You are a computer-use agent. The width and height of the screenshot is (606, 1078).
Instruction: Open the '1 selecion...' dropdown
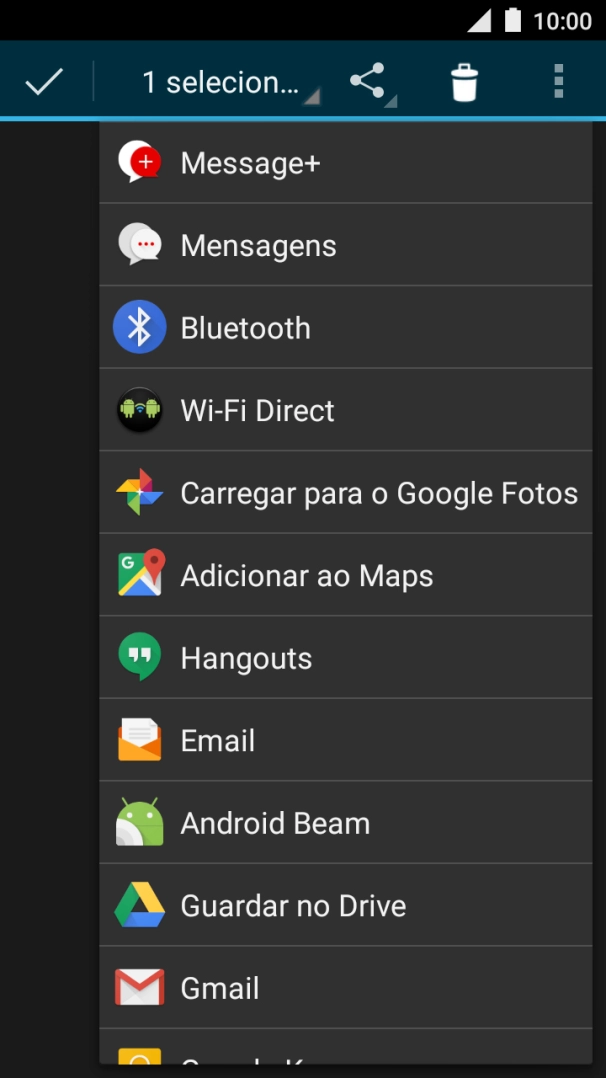(x=225, y=82)
